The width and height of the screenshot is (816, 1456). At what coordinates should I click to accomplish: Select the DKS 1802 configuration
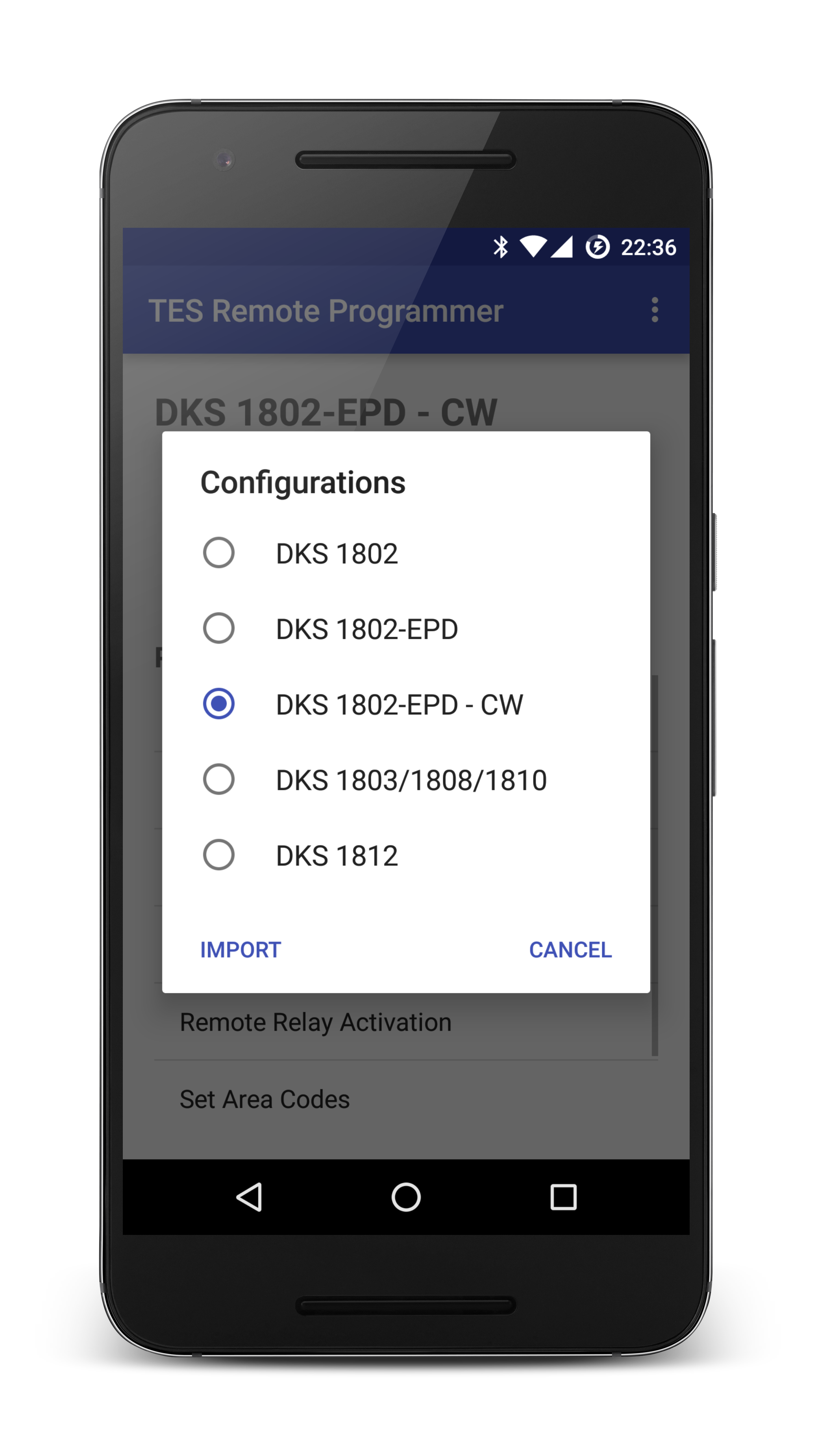click(x=405, y=553)
